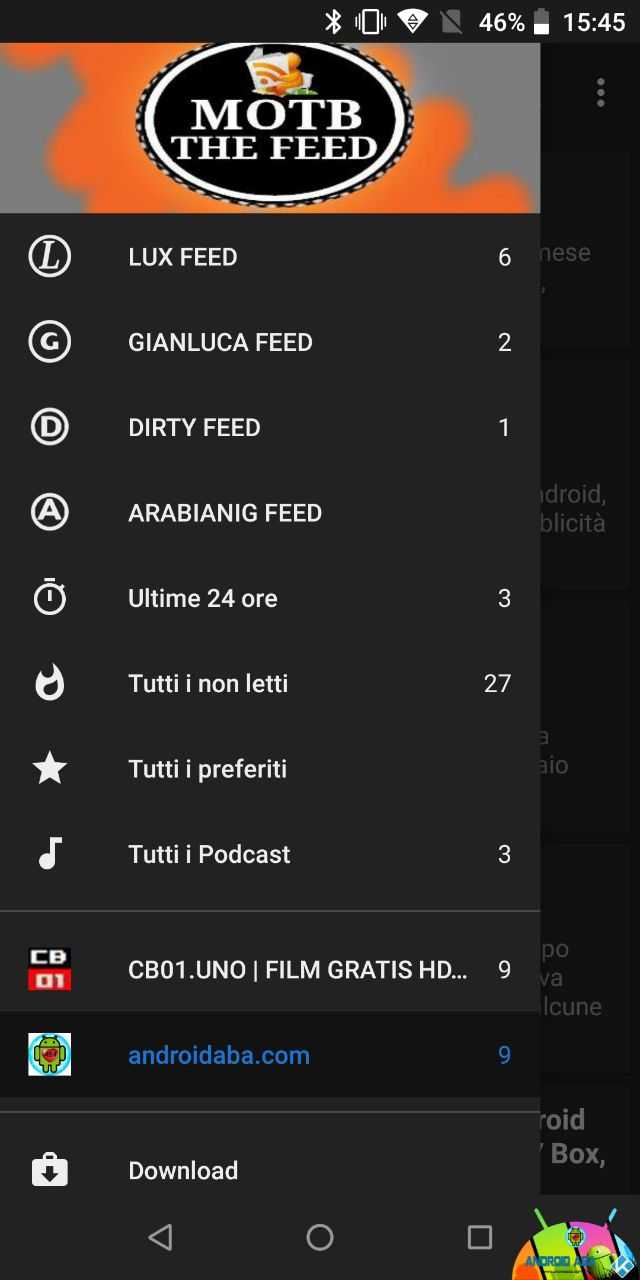Open the LUX FEED category
The width and height of the screenshot is (640, 1280).
[x=270, y=257]
